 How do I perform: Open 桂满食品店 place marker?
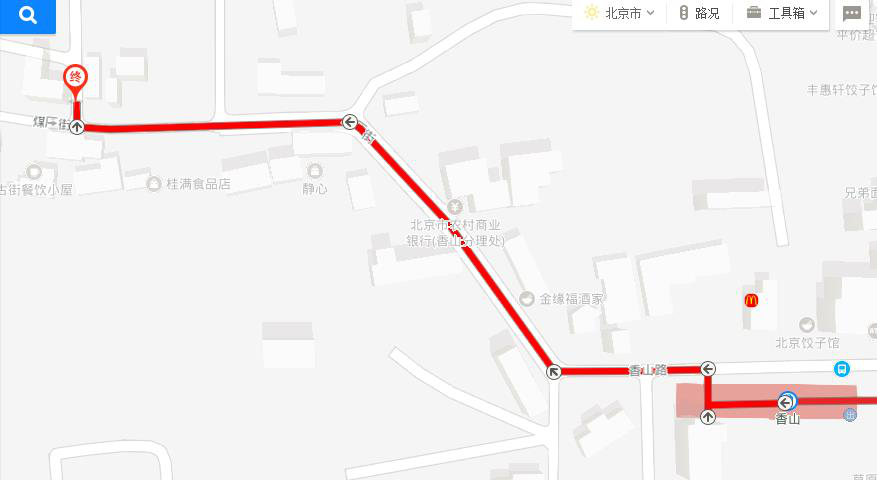point(154,184)
